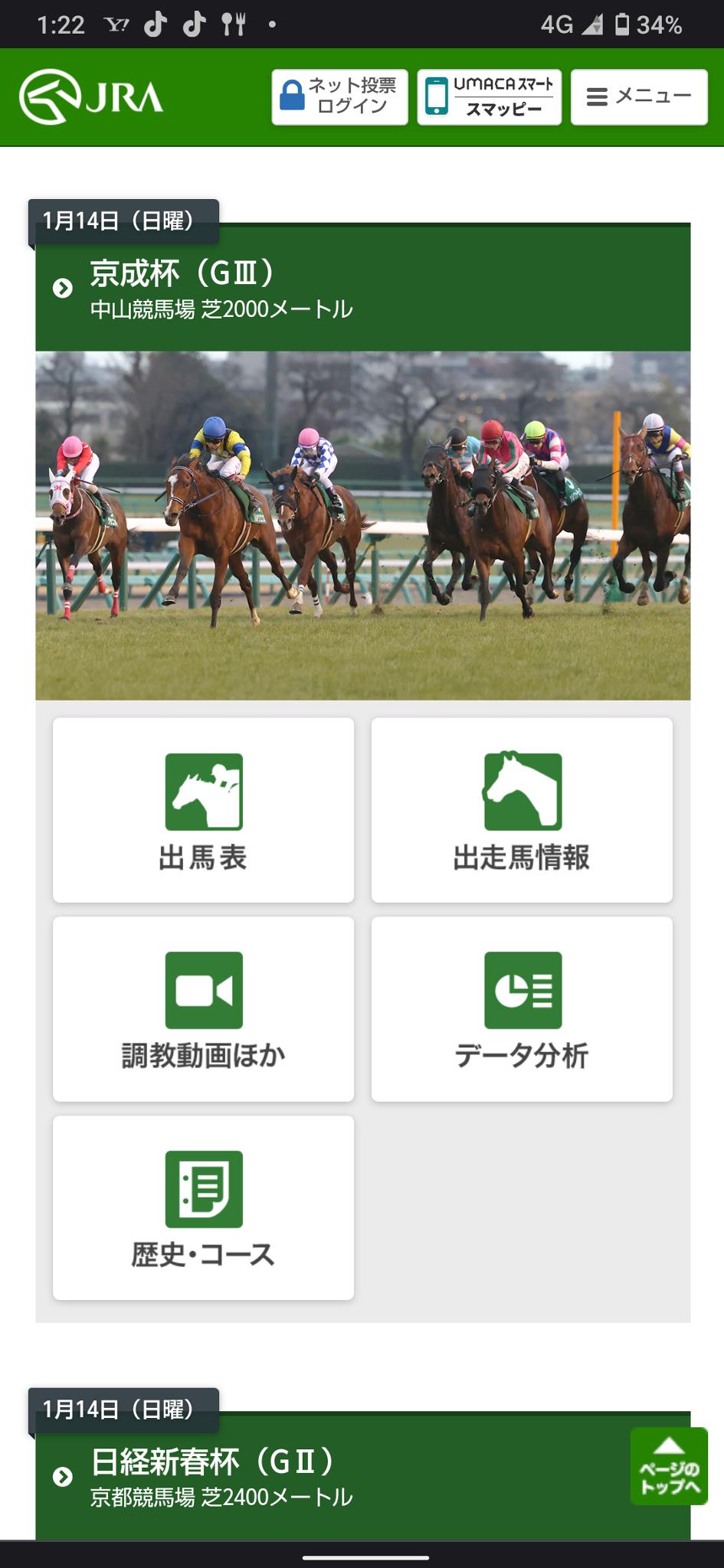Open the メニュー hamburger menu
Viewport: 724px width, 1568px height.
pos(639,97)
